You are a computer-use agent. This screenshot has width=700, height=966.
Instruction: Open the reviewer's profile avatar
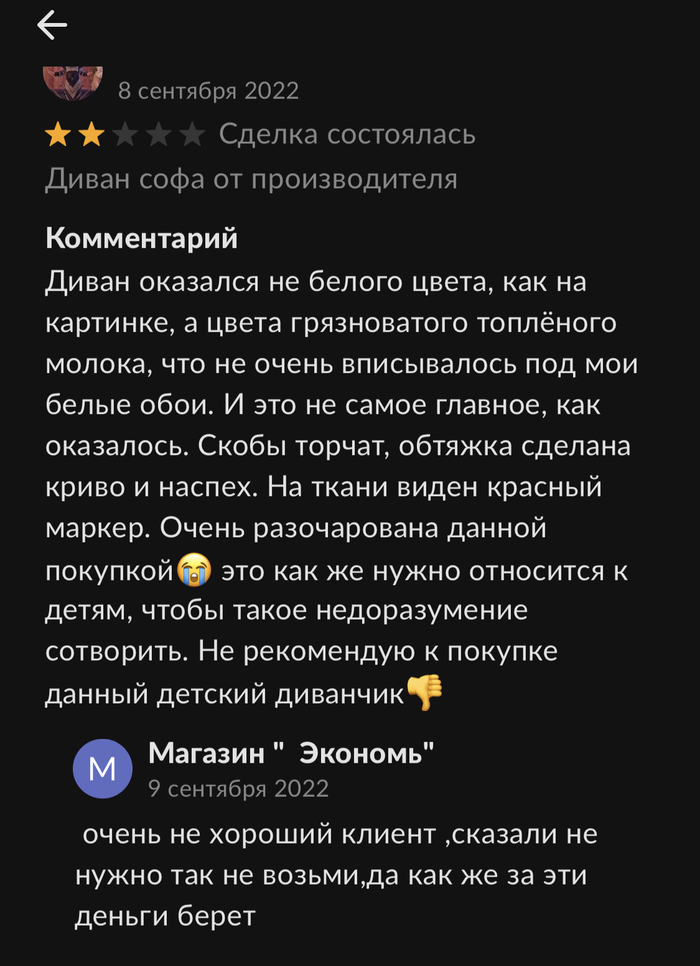[x=74, y=83]
